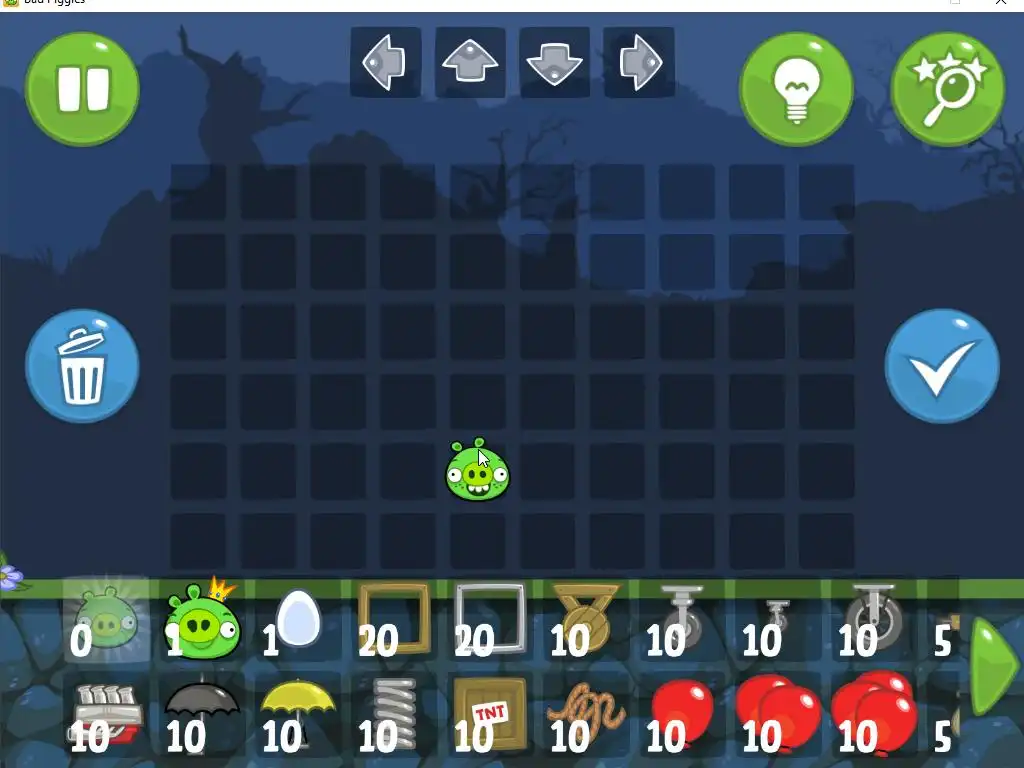Confirm the contraption with the checkmark
1024x768 pixels.
point(941,366)
